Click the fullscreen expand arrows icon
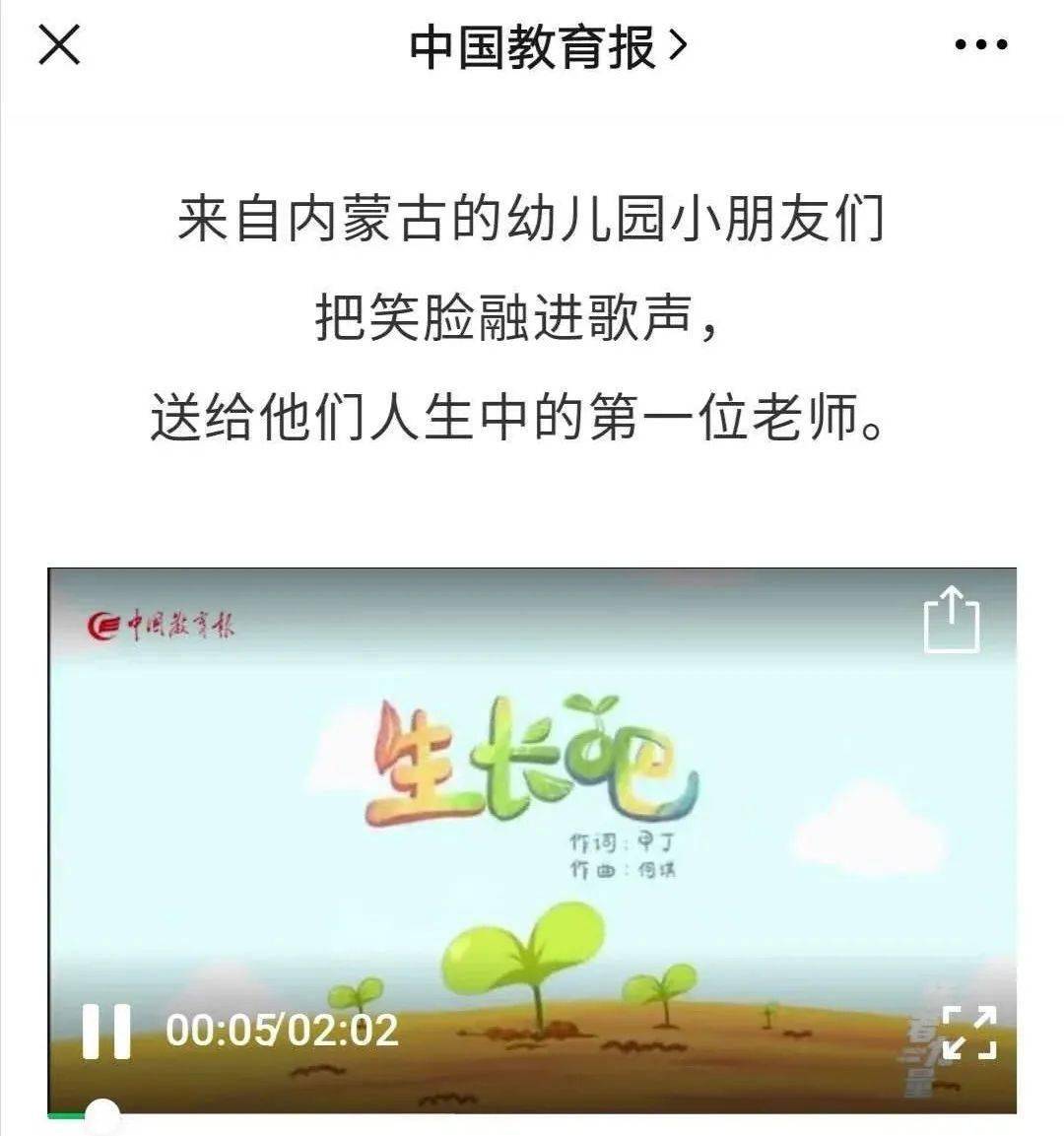1064x1136 pixels. pos(970,1031)
